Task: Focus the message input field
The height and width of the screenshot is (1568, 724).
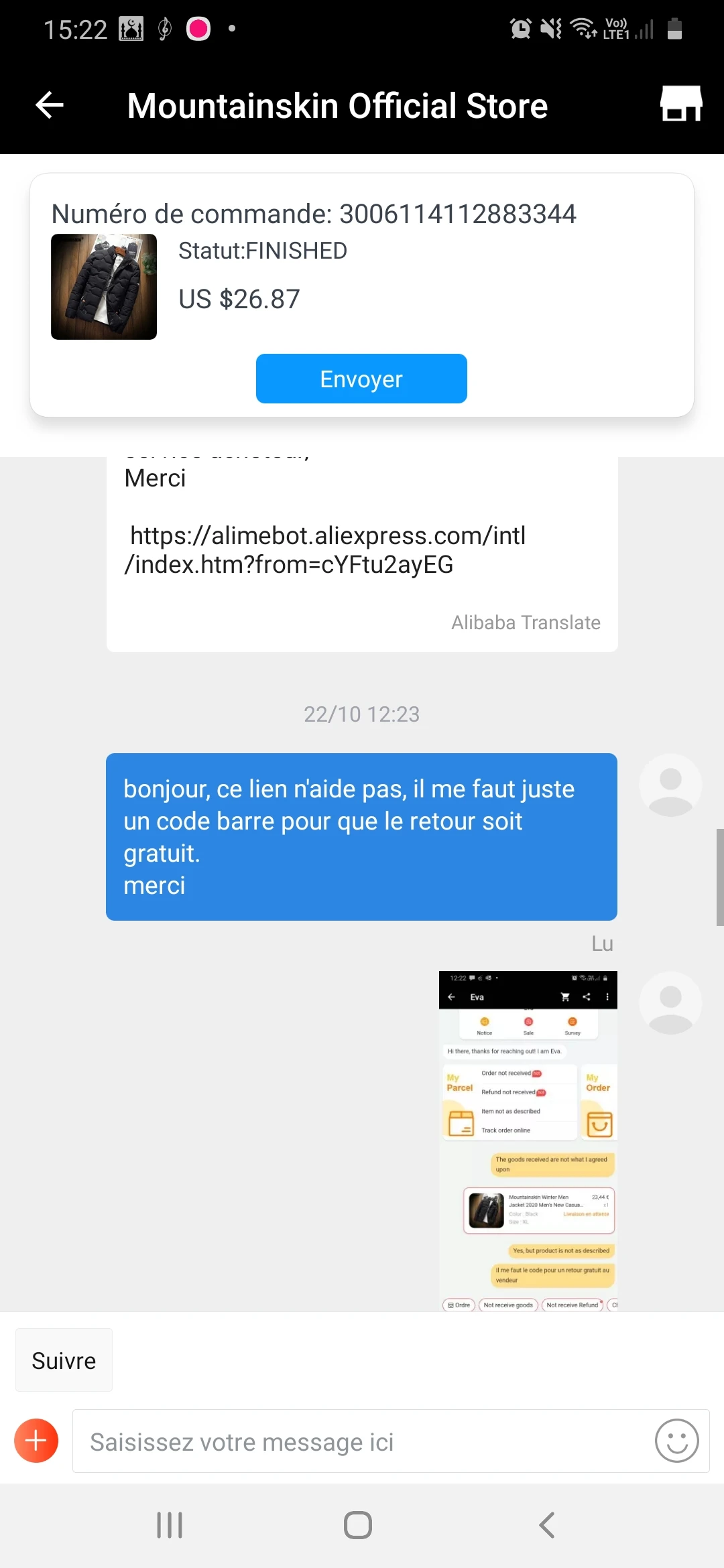Action: tap(362, 1441)
